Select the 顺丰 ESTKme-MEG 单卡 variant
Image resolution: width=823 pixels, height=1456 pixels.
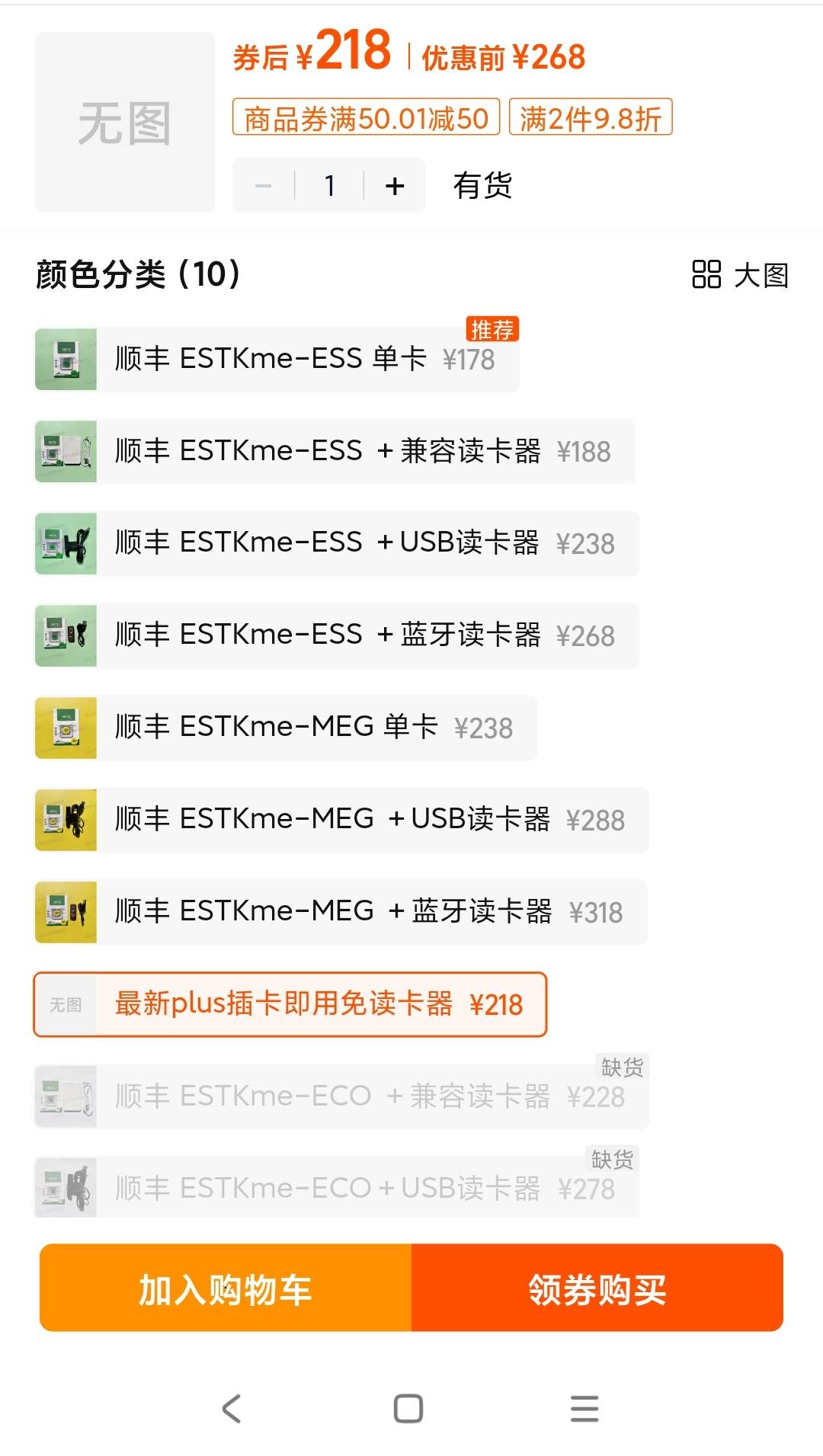[x=286, y=728]
